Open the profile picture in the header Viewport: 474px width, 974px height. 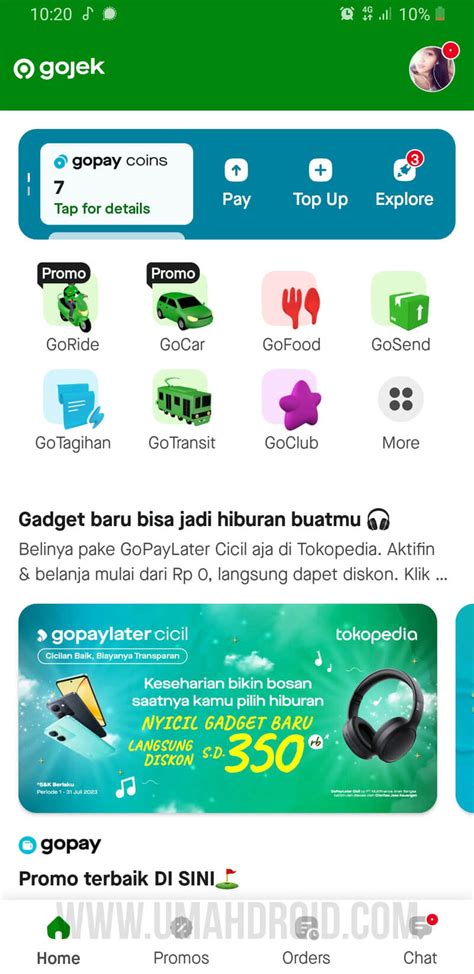click(432, 68)
